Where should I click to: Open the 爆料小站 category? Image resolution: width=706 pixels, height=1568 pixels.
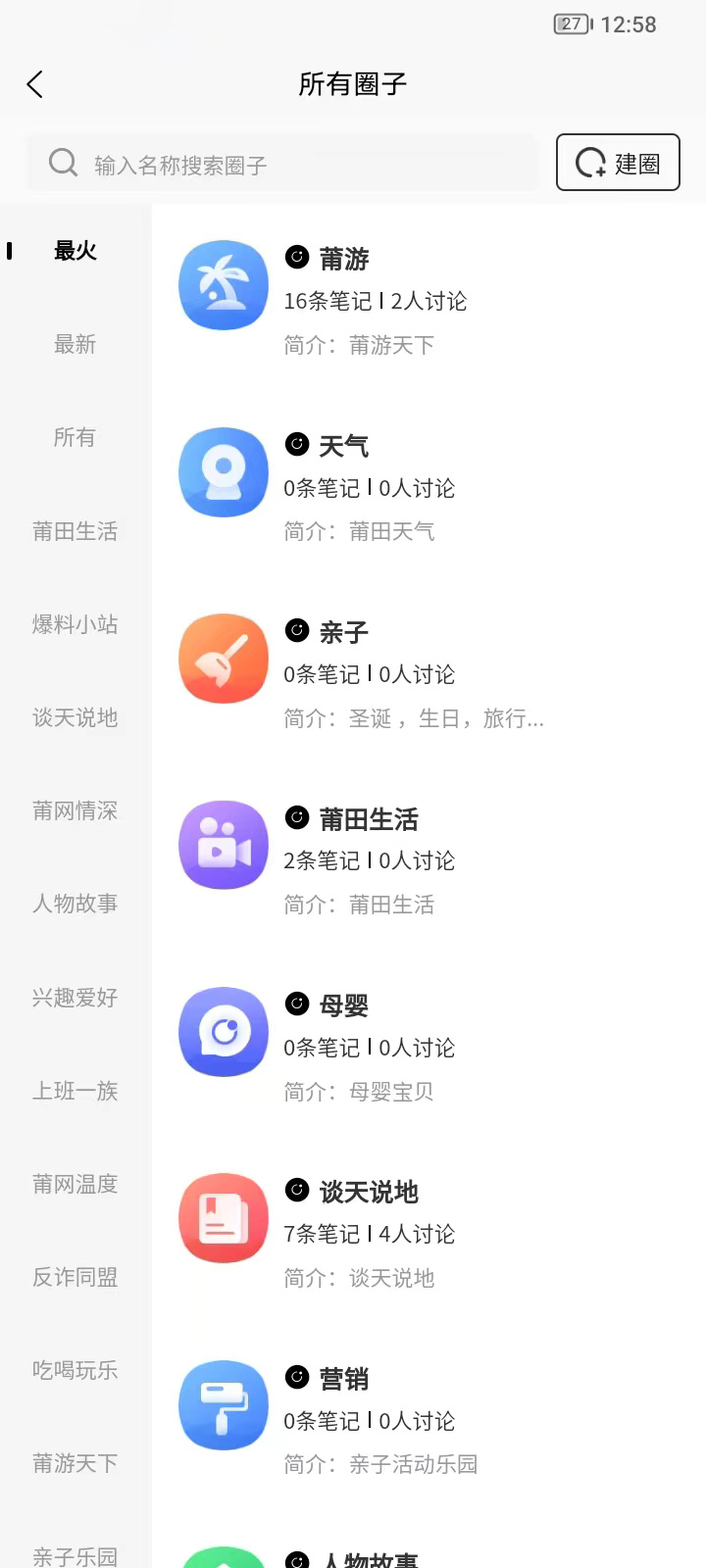[76, 624]
